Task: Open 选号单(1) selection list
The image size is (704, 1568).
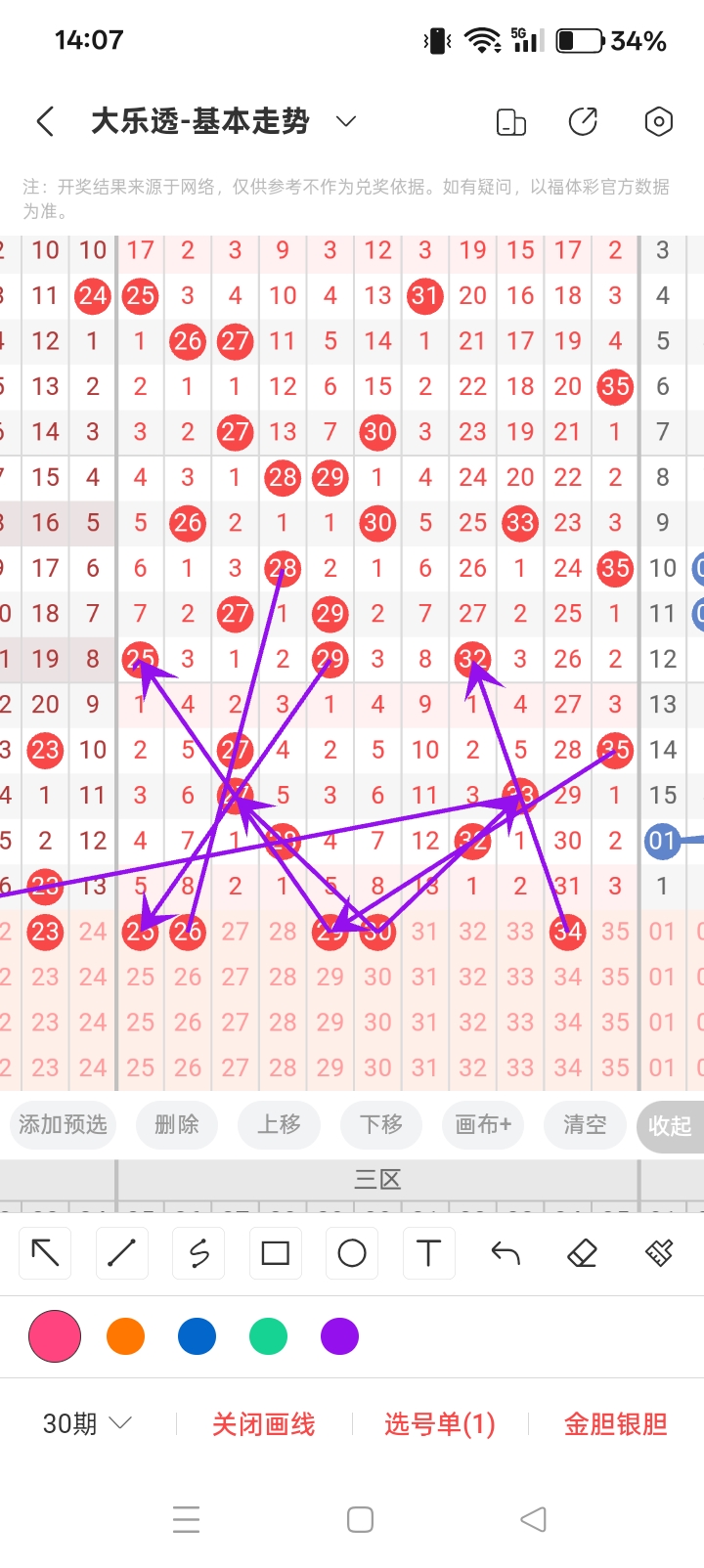Action: (440, 1424)
